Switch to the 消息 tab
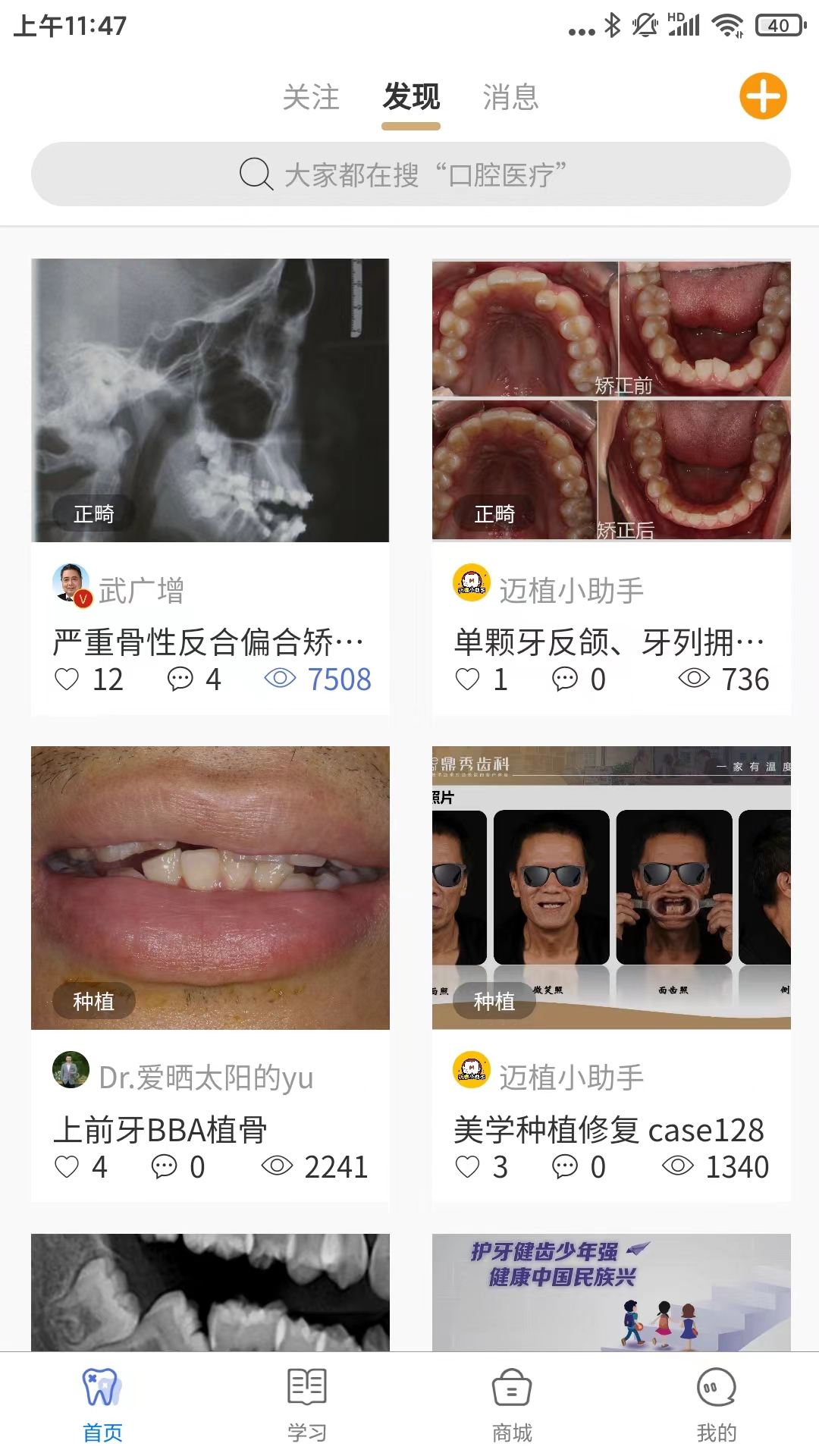The image size is (819, 1456). (510, 98)
